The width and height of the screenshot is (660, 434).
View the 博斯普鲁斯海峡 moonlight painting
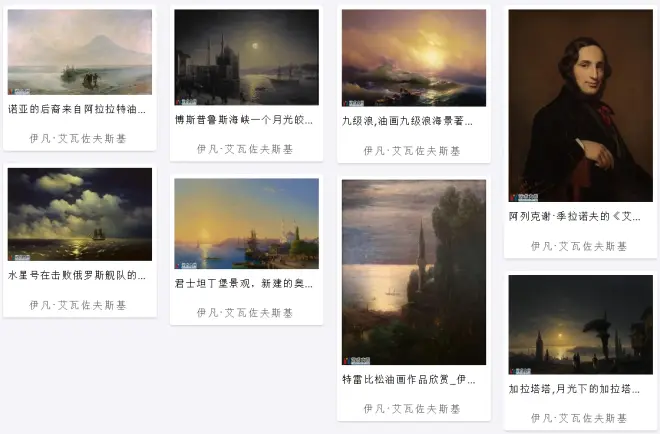click(x=246, y=57)
